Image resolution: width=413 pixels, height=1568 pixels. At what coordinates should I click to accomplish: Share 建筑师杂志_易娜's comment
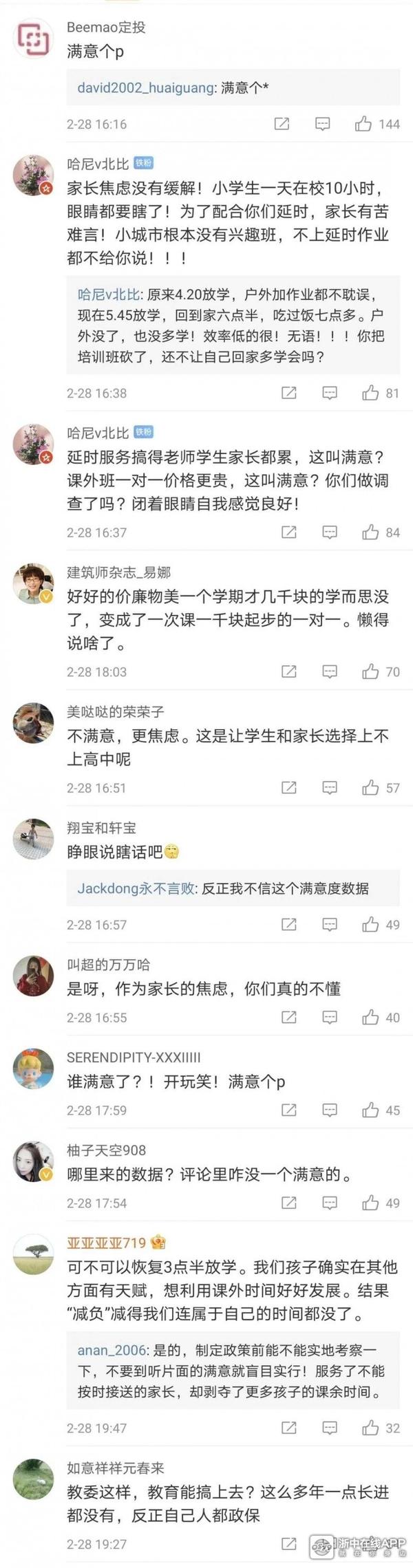point(289,672)
